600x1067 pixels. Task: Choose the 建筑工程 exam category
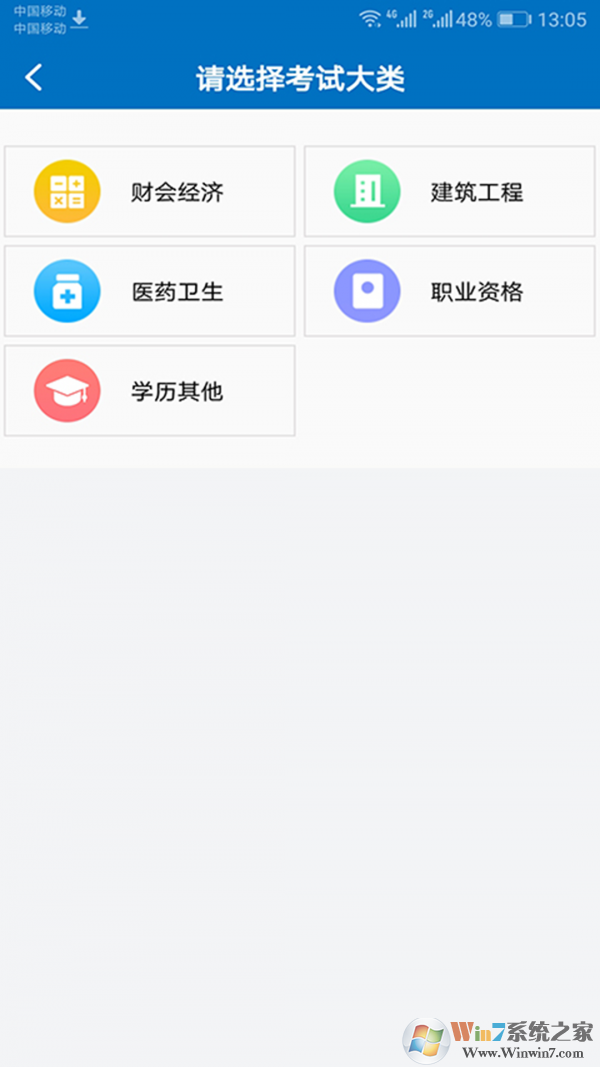tap(449, 191)
